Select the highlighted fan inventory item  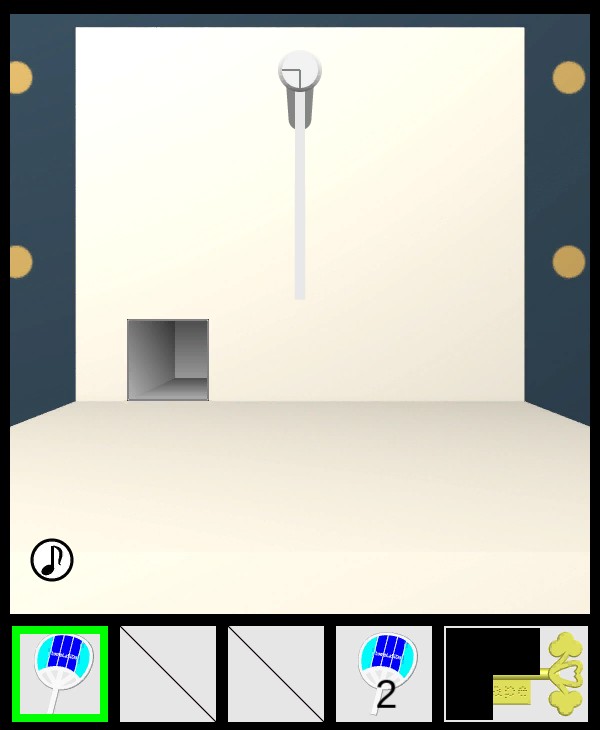60,673
